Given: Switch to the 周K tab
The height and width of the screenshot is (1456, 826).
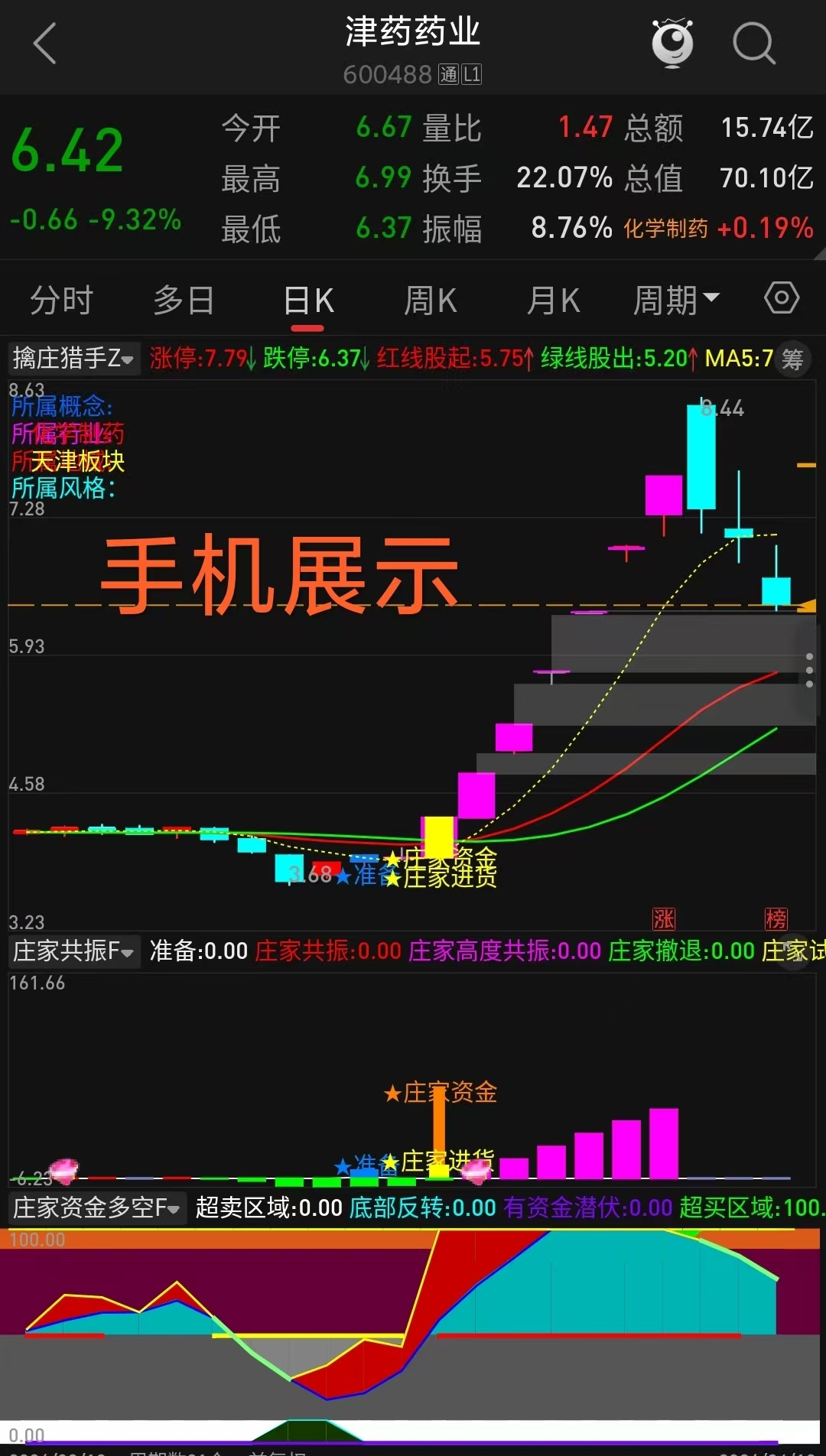Looking at the screenshot, I should click(x=430, y=301).
